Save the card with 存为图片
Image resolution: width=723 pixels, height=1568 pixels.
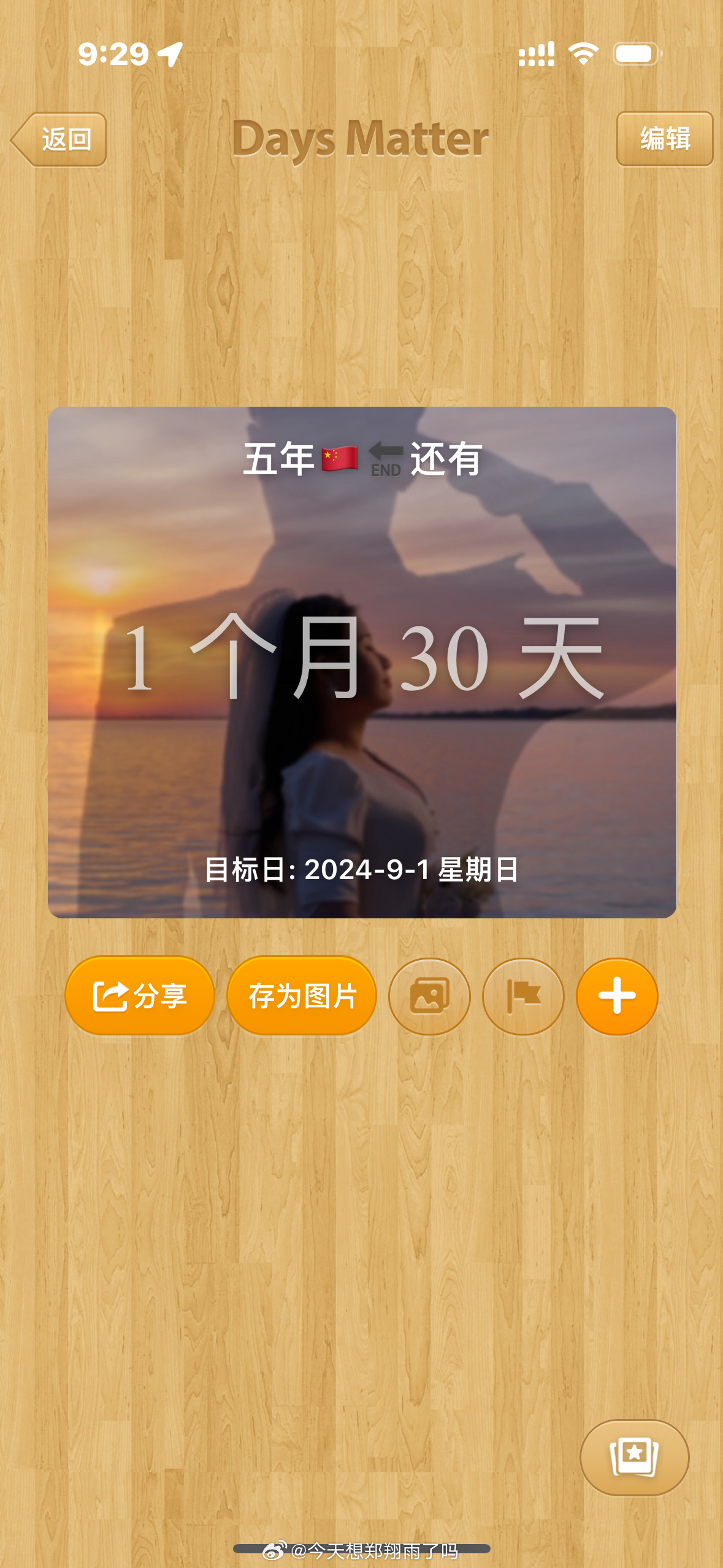pyautogui.click(x=302, y=996)
